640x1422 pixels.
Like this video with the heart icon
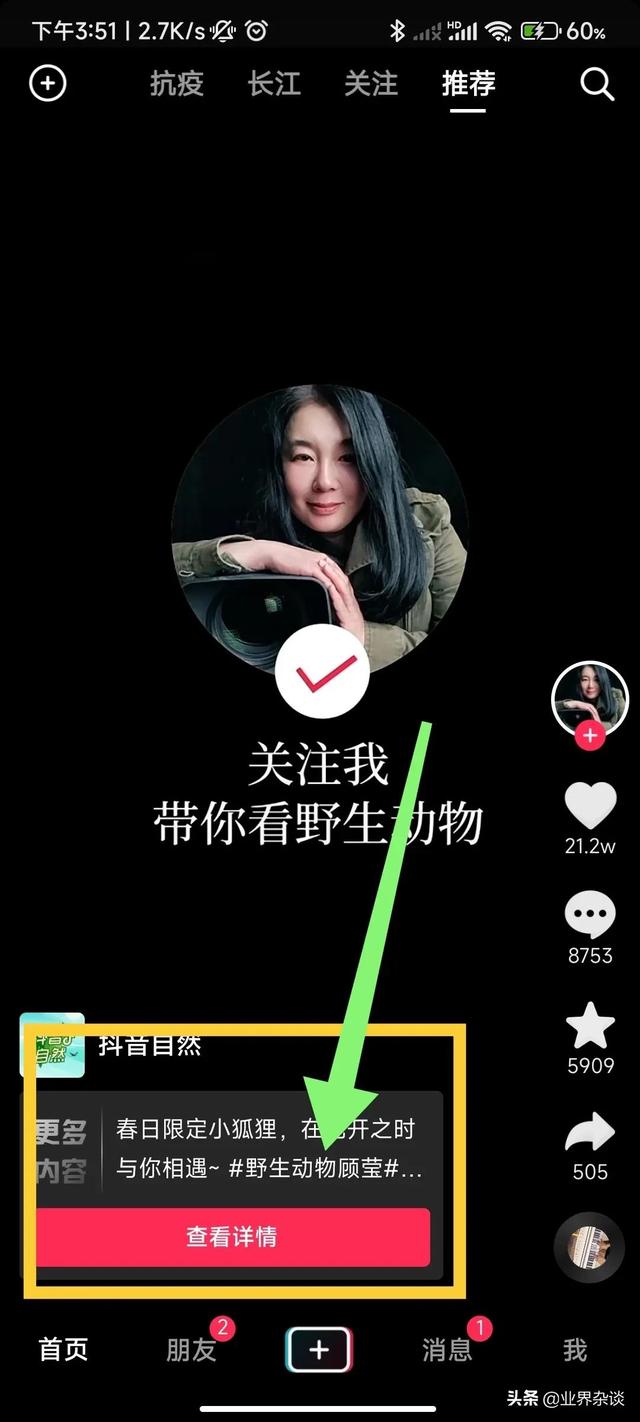click(590, 805)
